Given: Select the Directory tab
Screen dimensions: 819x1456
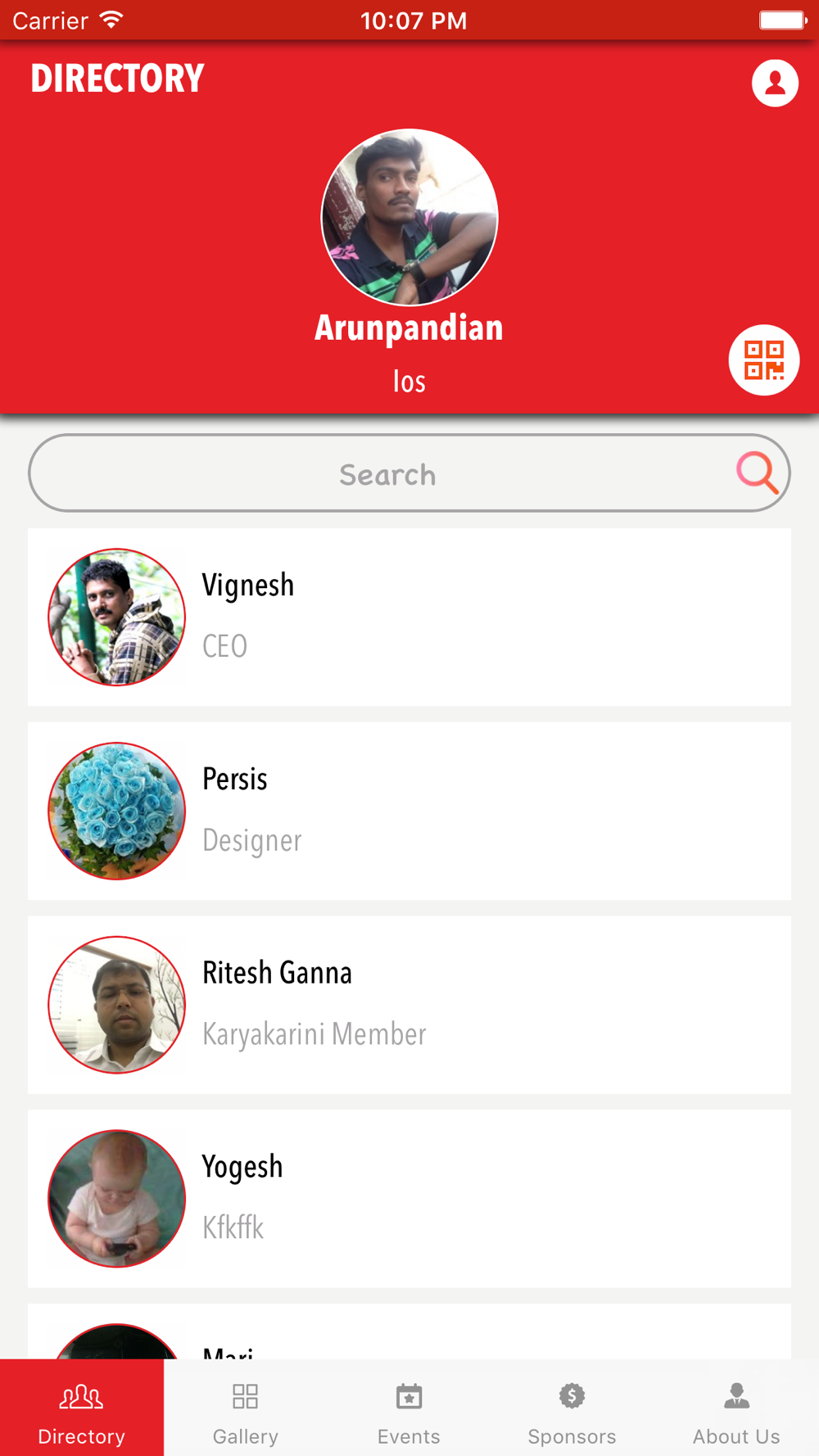Looking at the screenshot, I should tap(82, 1409).
